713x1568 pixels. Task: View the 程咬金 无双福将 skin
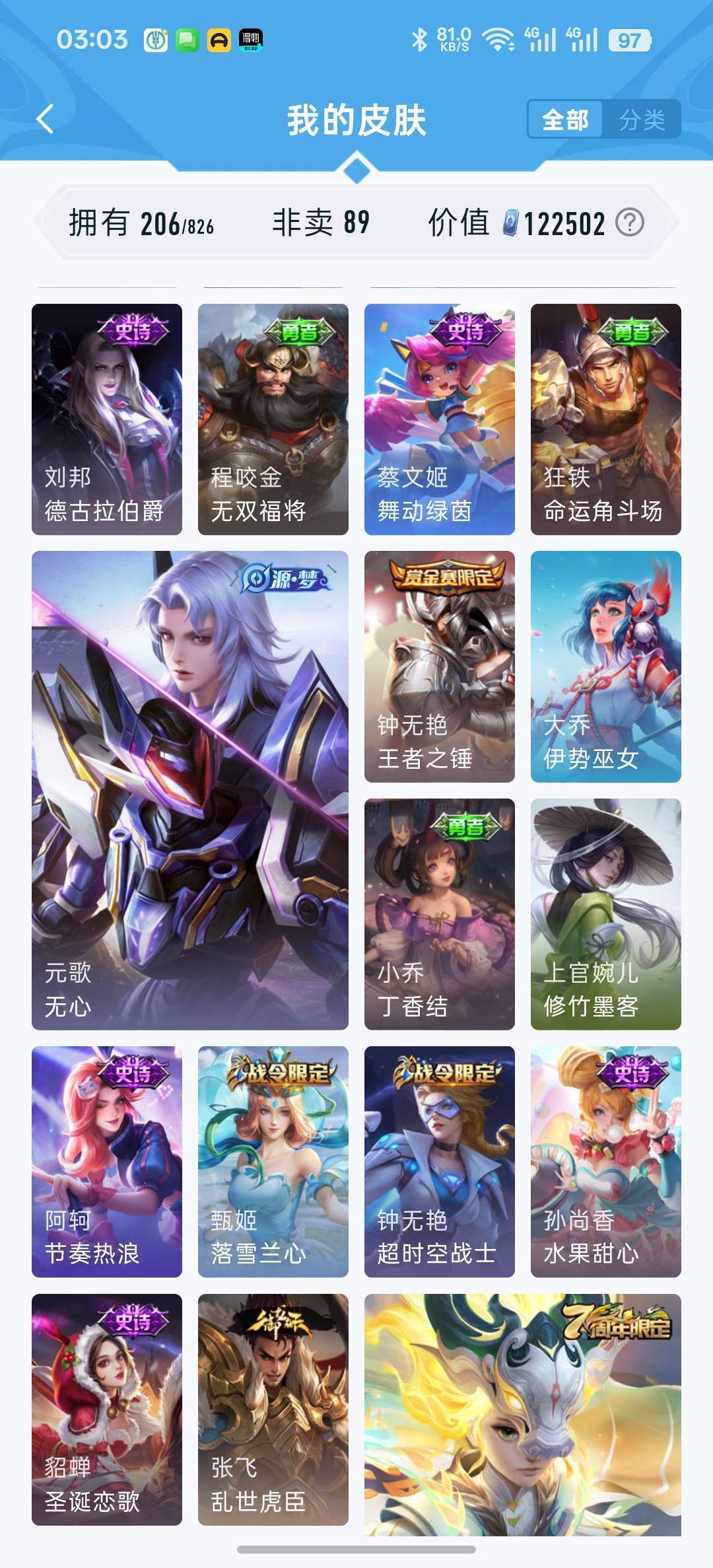coord(273,419)
